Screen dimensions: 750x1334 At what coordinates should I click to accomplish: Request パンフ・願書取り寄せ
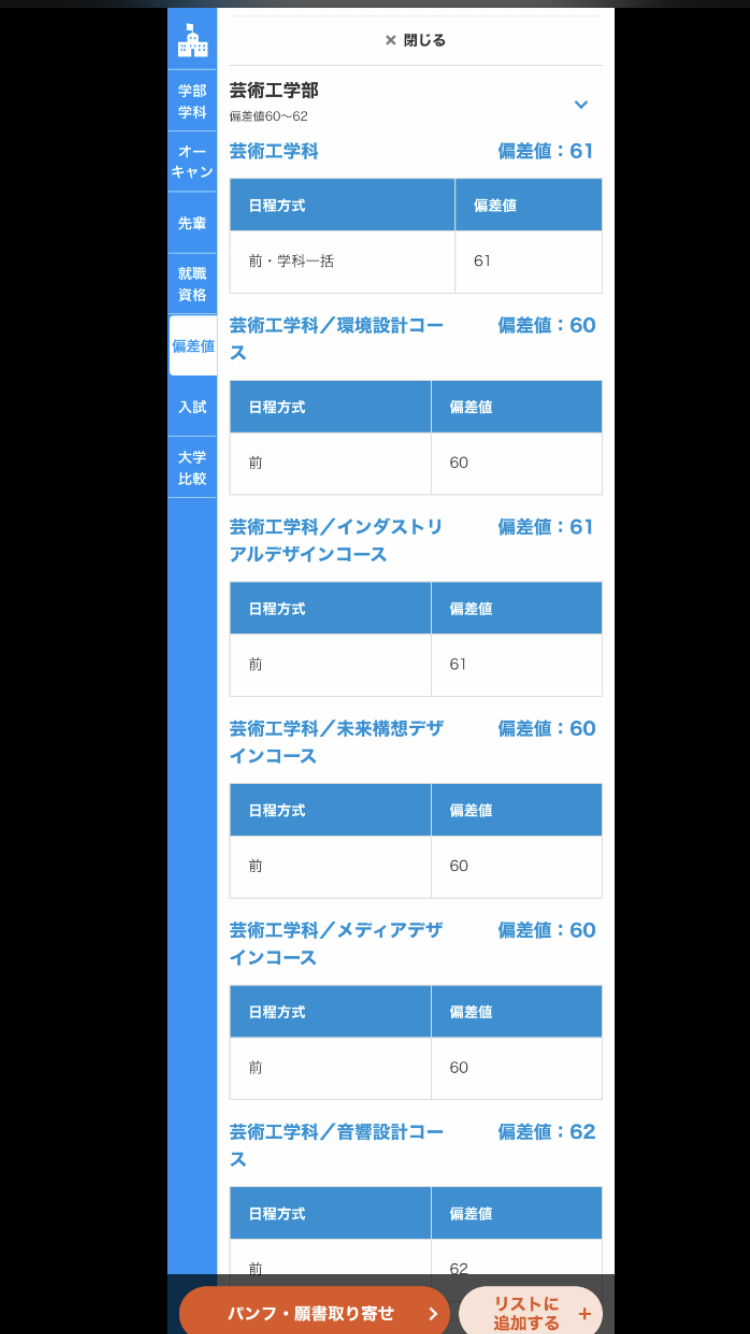[x=315, y=1312]
